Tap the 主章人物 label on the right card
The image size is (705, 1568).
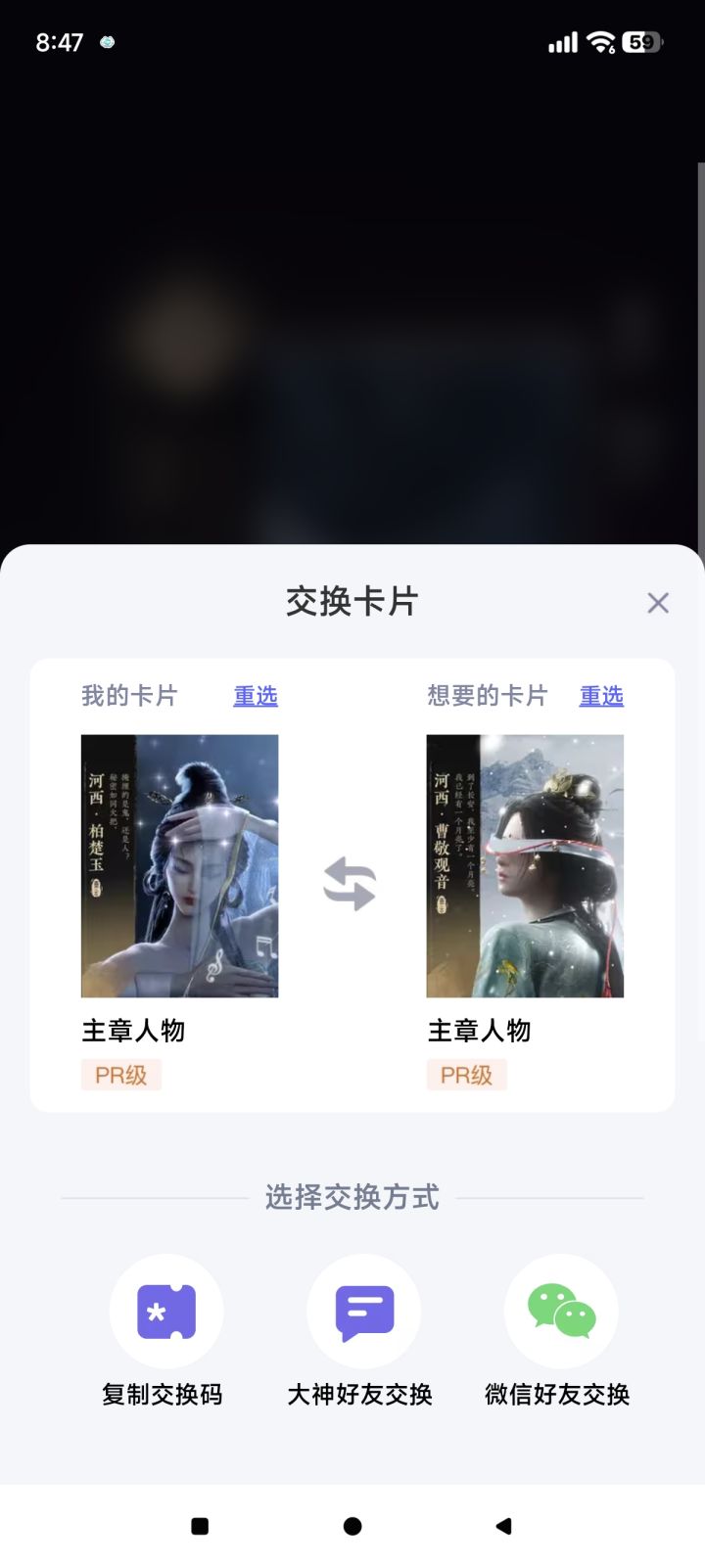pyautogui.click(x=480, y=1031)
